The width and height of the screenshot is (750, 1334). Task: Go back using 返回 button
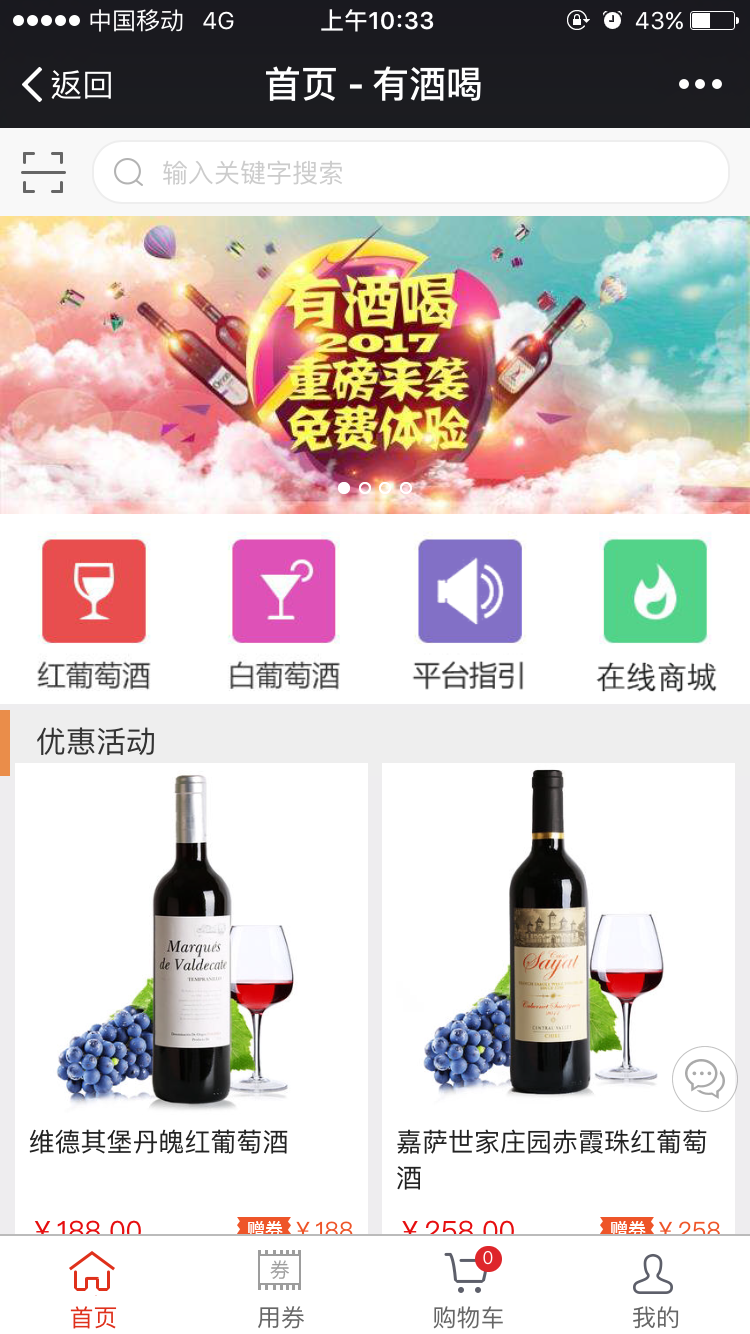click(x=67, y=85)
